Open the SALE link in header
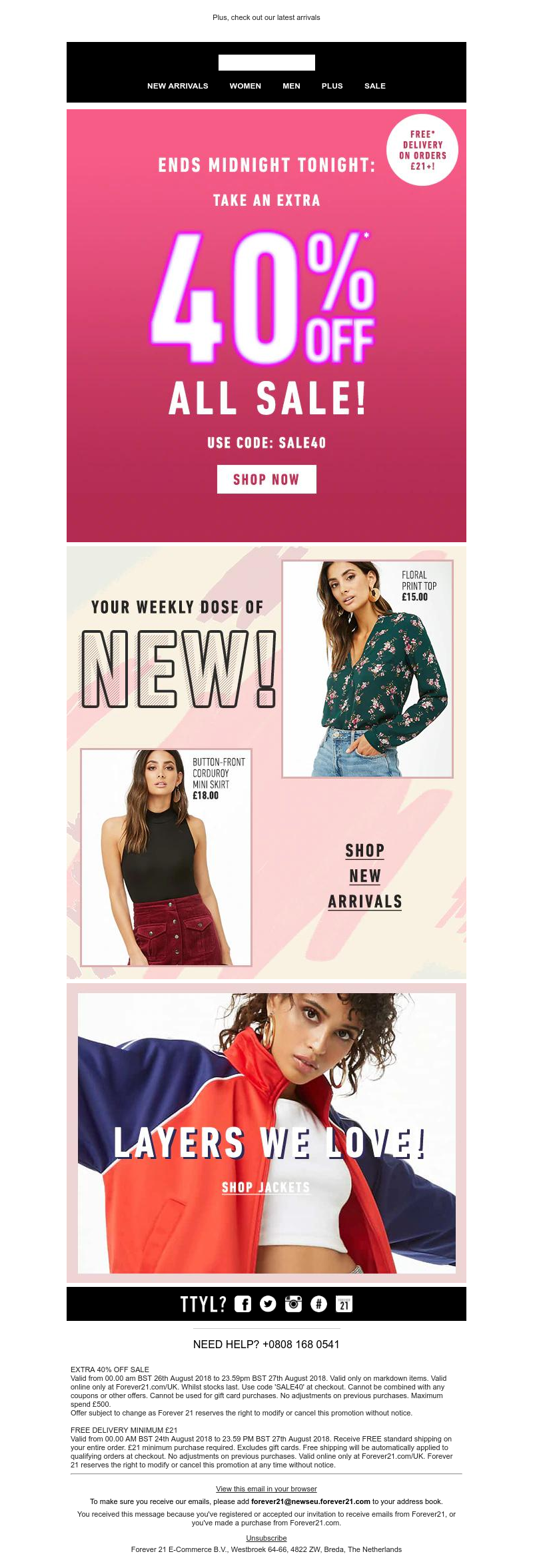This screenshot has height=1568, width=533. click(x=374, y=86)
